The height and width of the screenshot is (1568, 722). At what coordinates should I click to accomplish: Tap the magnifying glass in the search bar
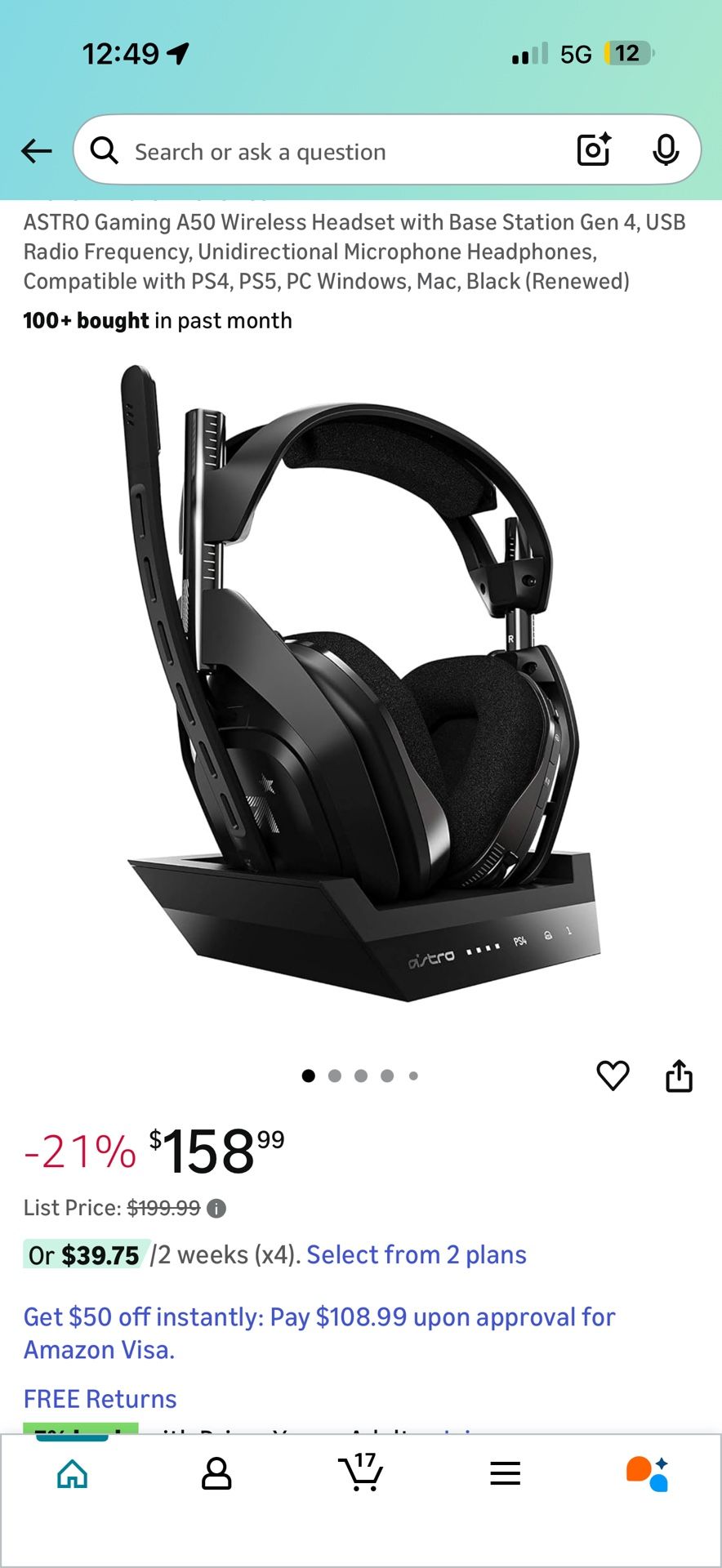coord(104,150)
